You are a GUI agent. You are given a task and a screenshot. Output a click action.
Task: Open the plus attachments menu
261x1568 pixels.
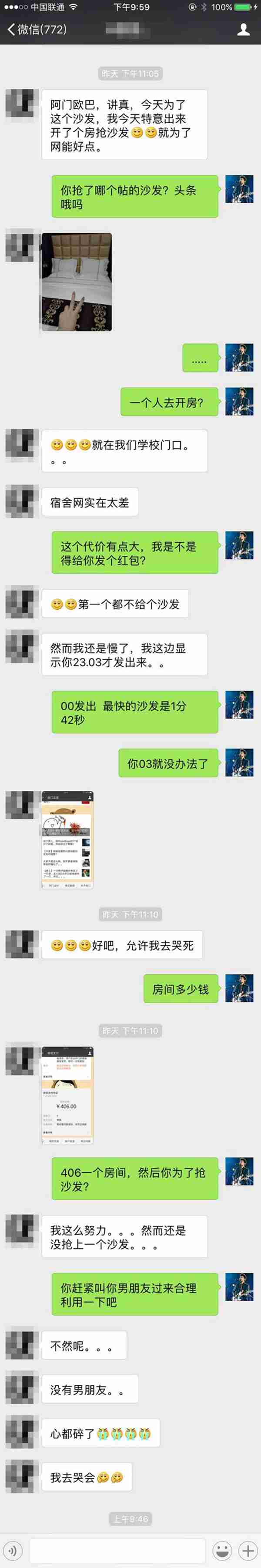[x=248, y=1550]
